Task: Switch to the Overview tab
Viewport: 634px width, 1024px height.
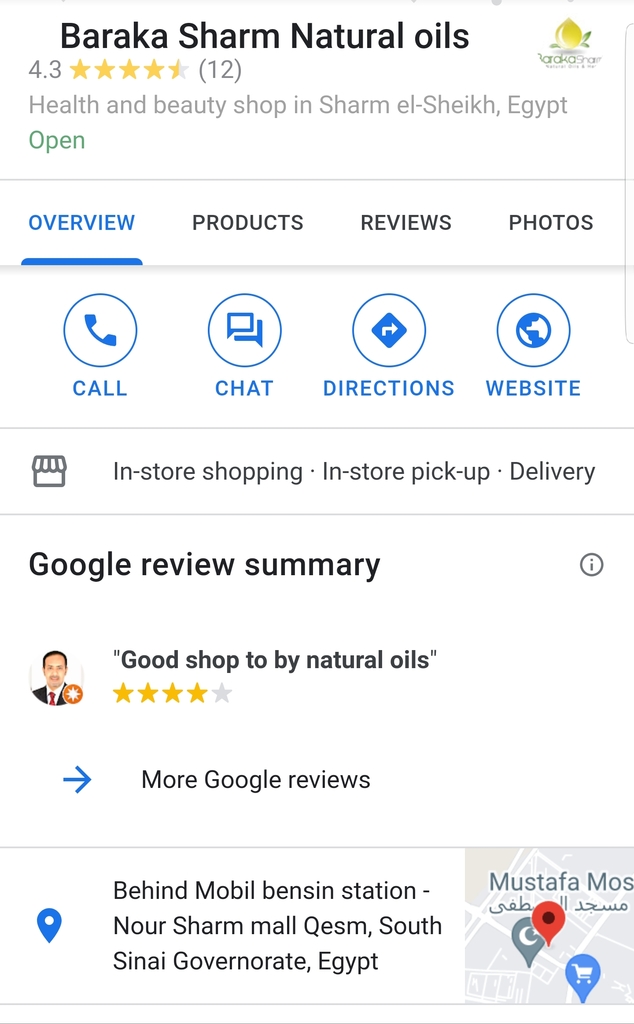Action: point(81,223)
